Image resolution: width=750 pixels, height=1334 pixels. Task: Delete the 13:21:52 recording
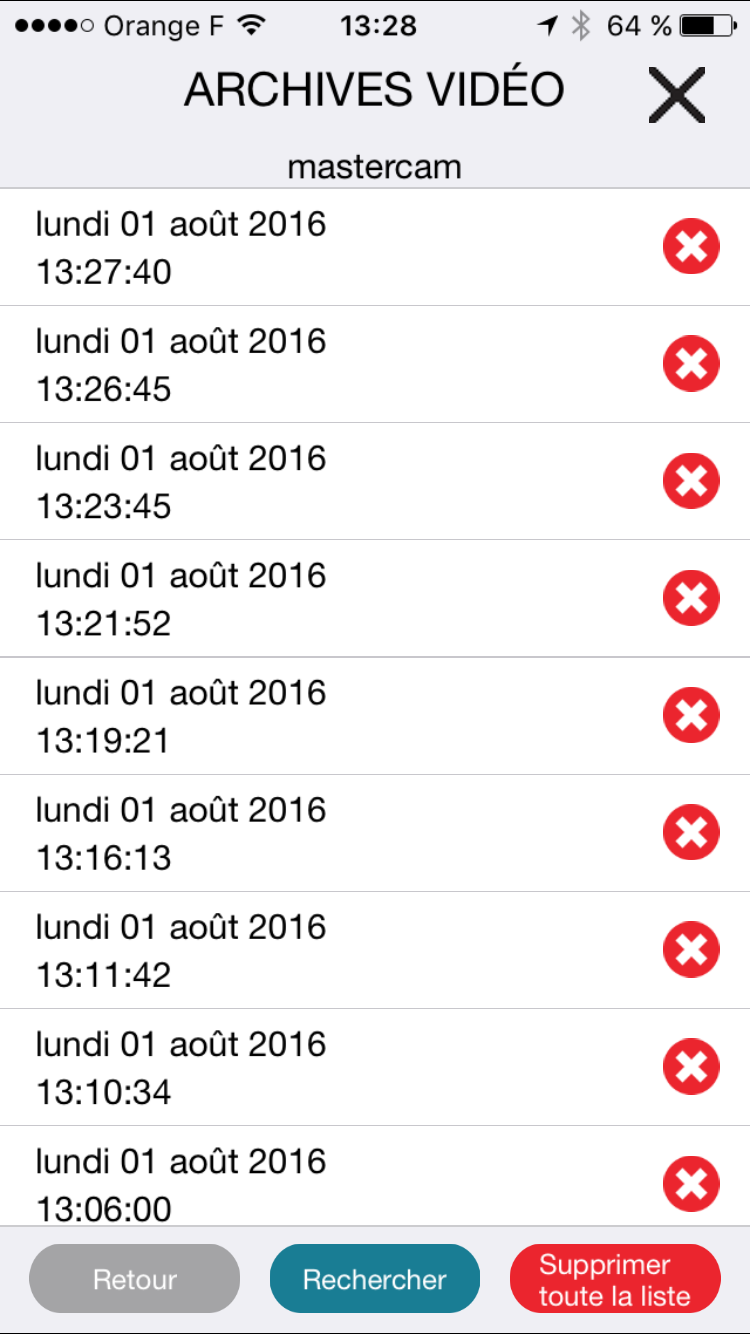(691, 598)
